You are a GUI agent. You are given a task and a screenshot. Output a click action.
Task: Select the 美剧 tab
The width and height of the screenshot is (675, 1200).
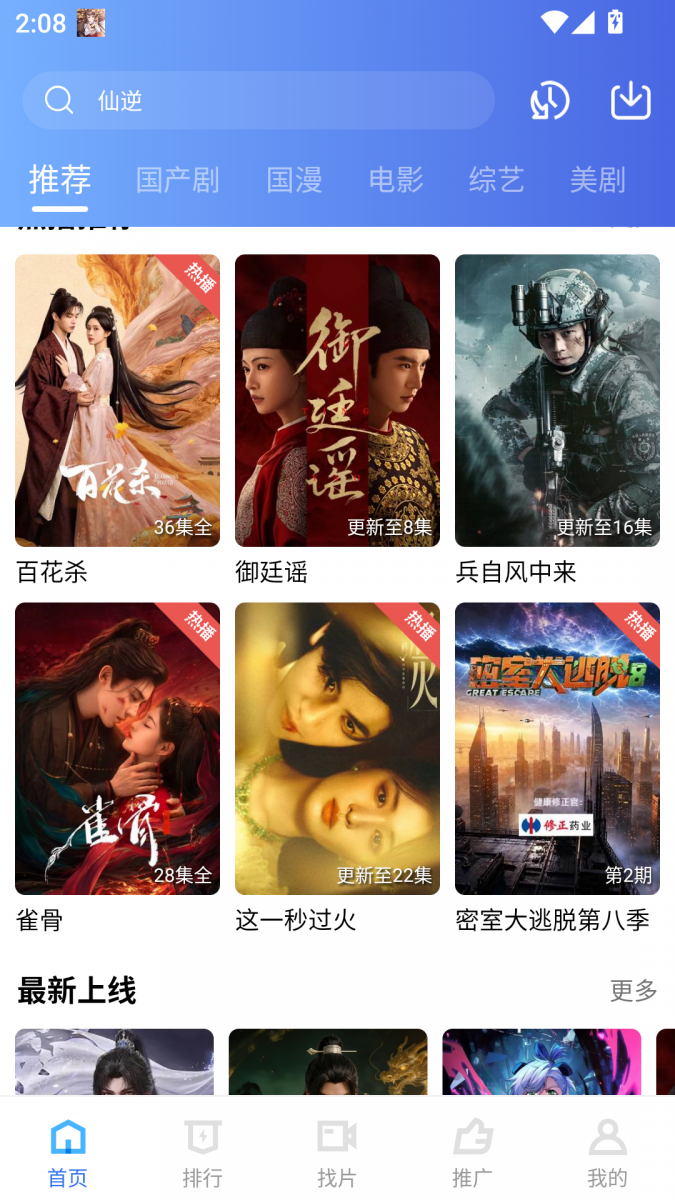tap(598, 180)
